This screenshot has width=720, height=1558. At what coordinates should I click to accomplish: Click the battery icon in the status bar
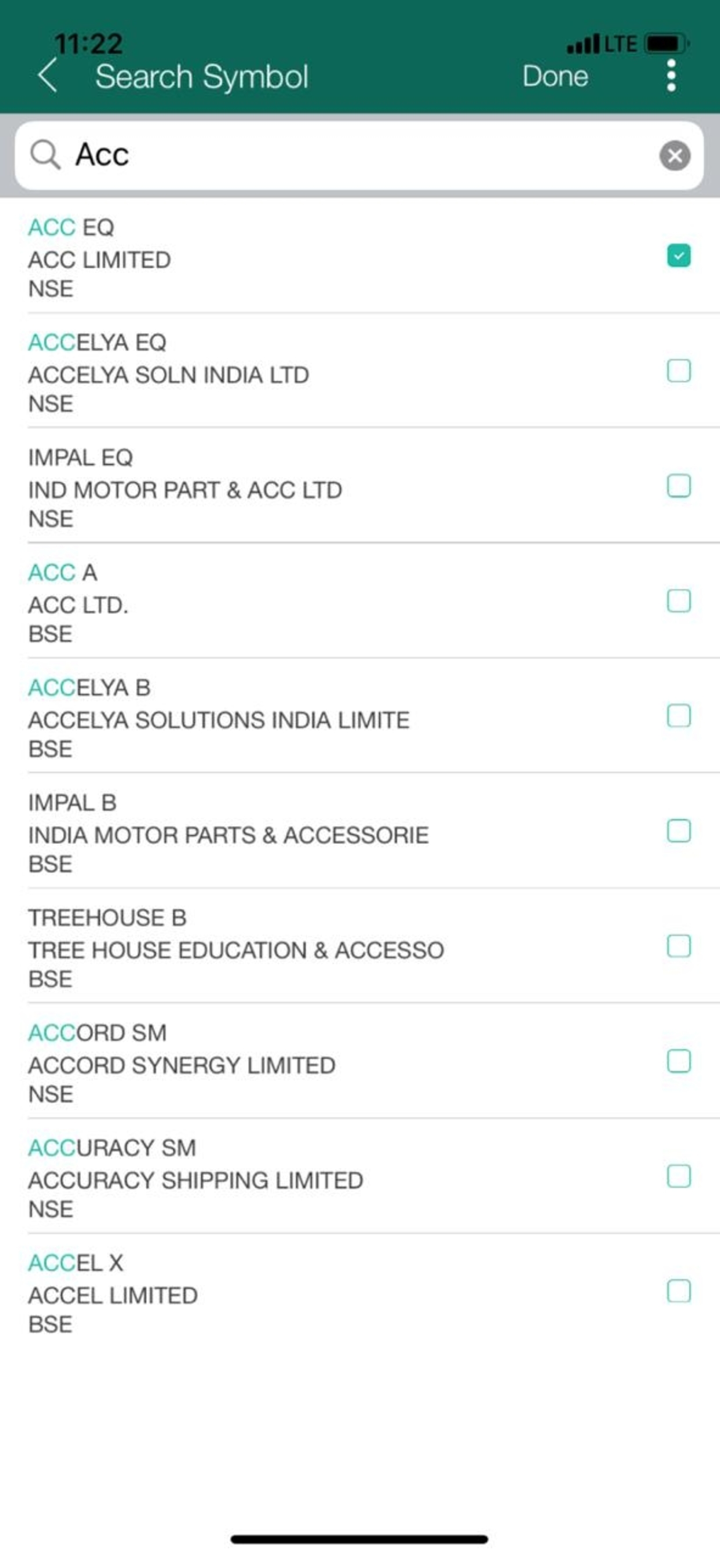click(x=662, y=43)
